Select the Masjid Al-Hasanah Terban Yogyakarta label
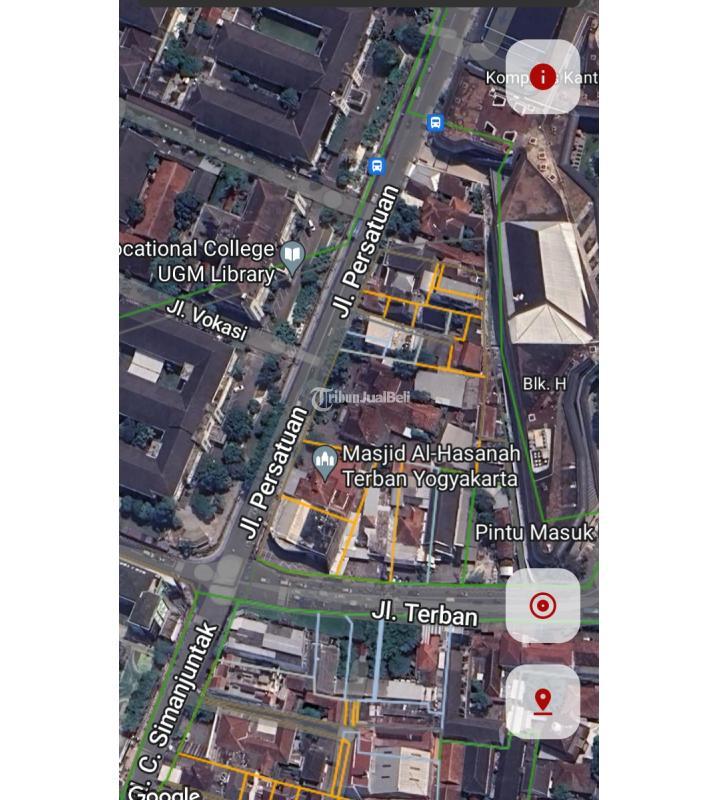The image size is (720, 800). click(430, 466)
